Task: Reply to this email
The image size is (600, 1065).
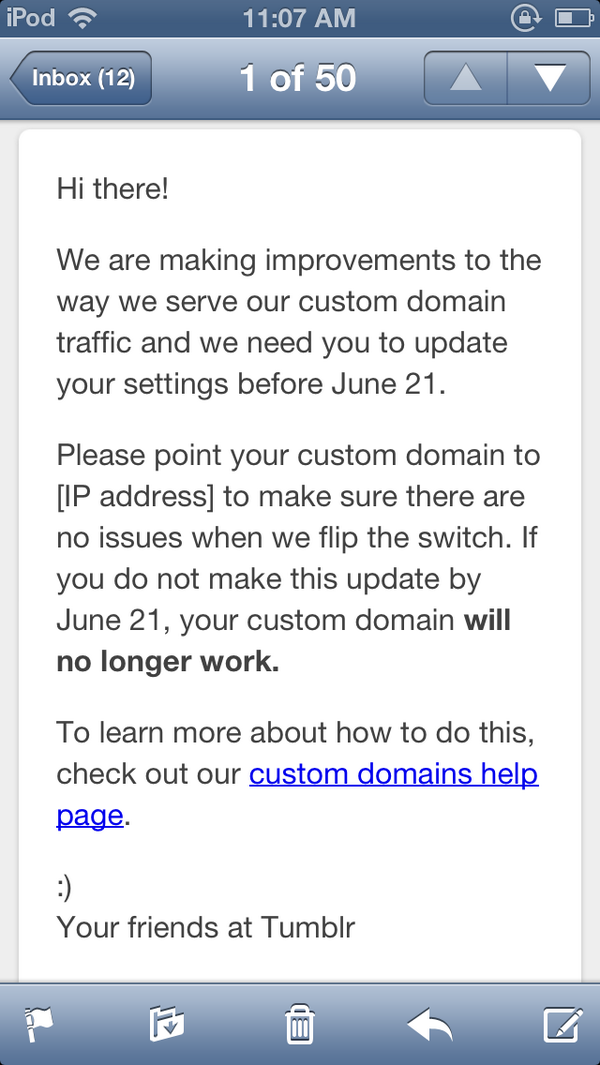Action: coord(430,1025)
